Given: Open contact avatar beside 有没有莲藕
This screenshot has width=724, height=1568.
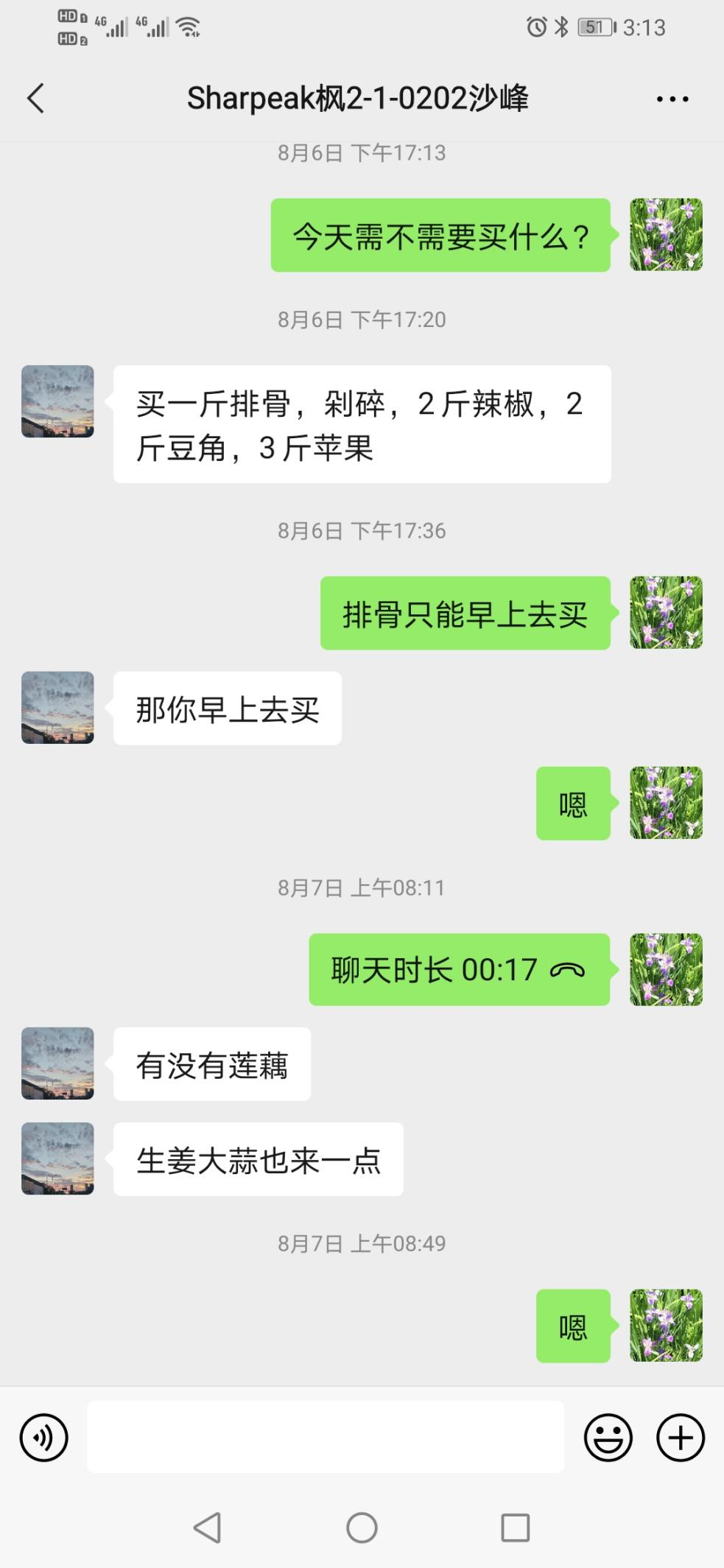Looking at the screenshot, I should pyautogui.click(x=57, y=1064).
